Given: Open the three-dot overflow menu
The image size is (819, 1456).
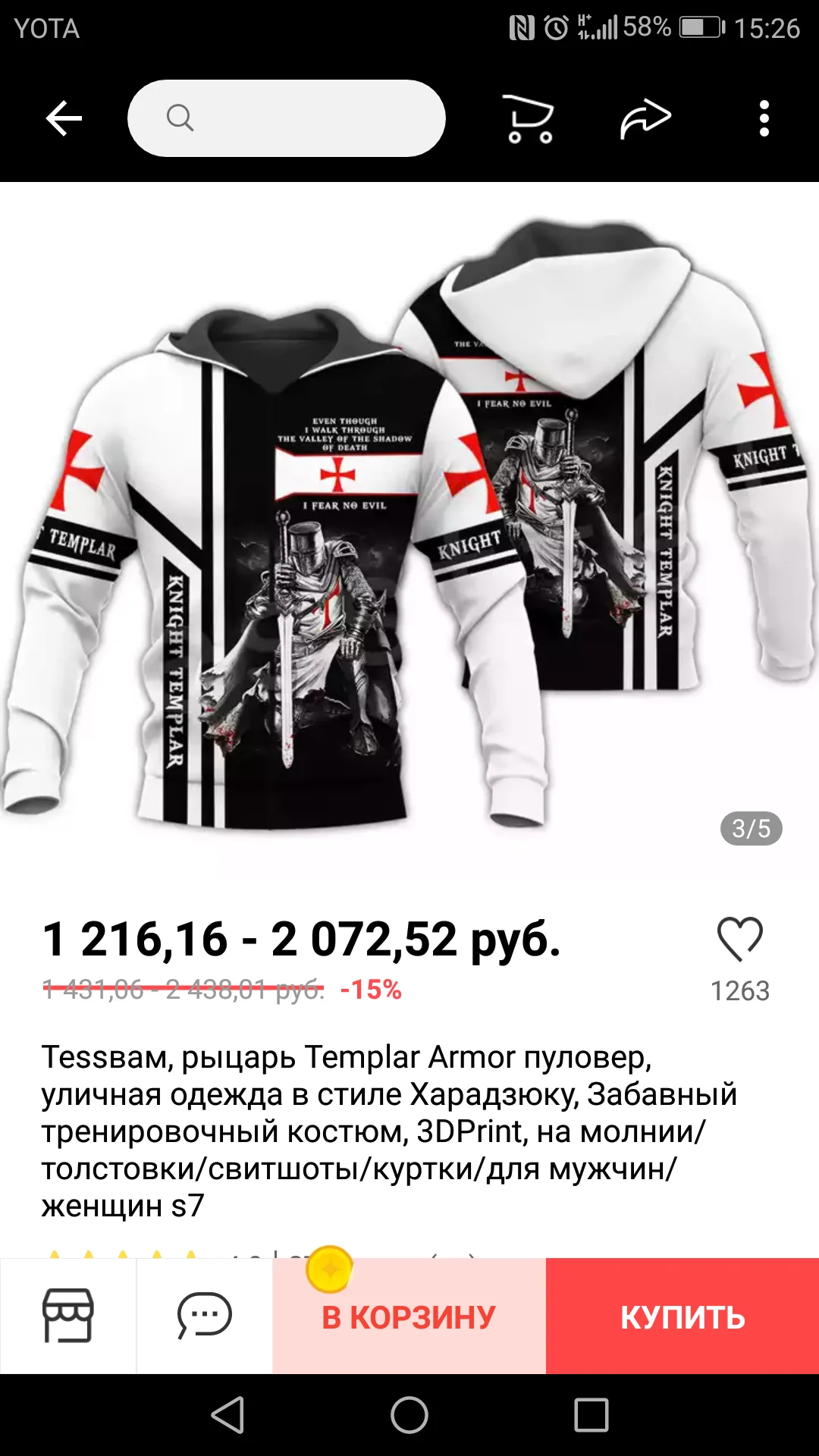Looking at the screenshot, I should [764, 119].
